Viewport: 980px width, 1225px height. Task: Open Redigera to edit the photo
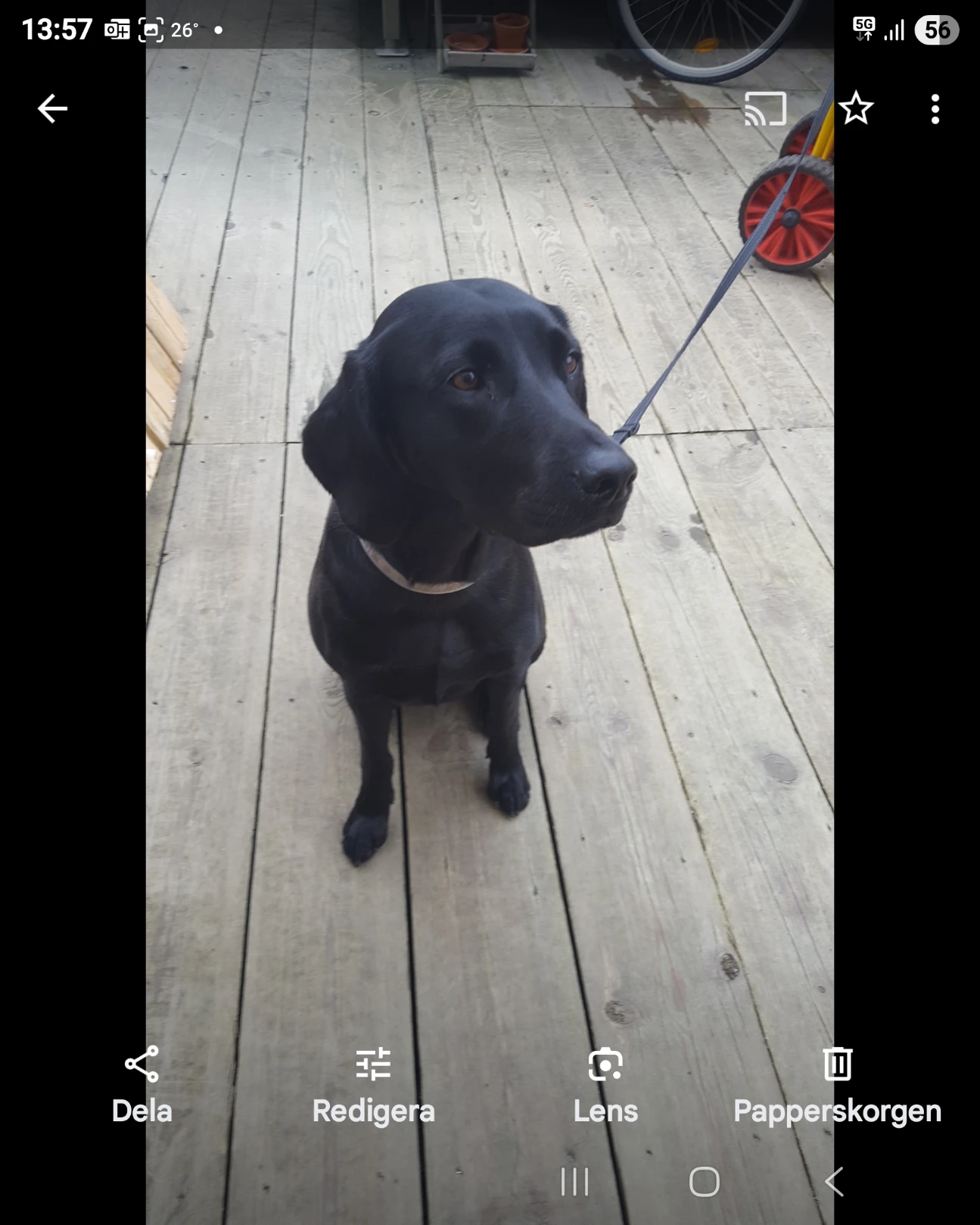(x=373, y=1083)
